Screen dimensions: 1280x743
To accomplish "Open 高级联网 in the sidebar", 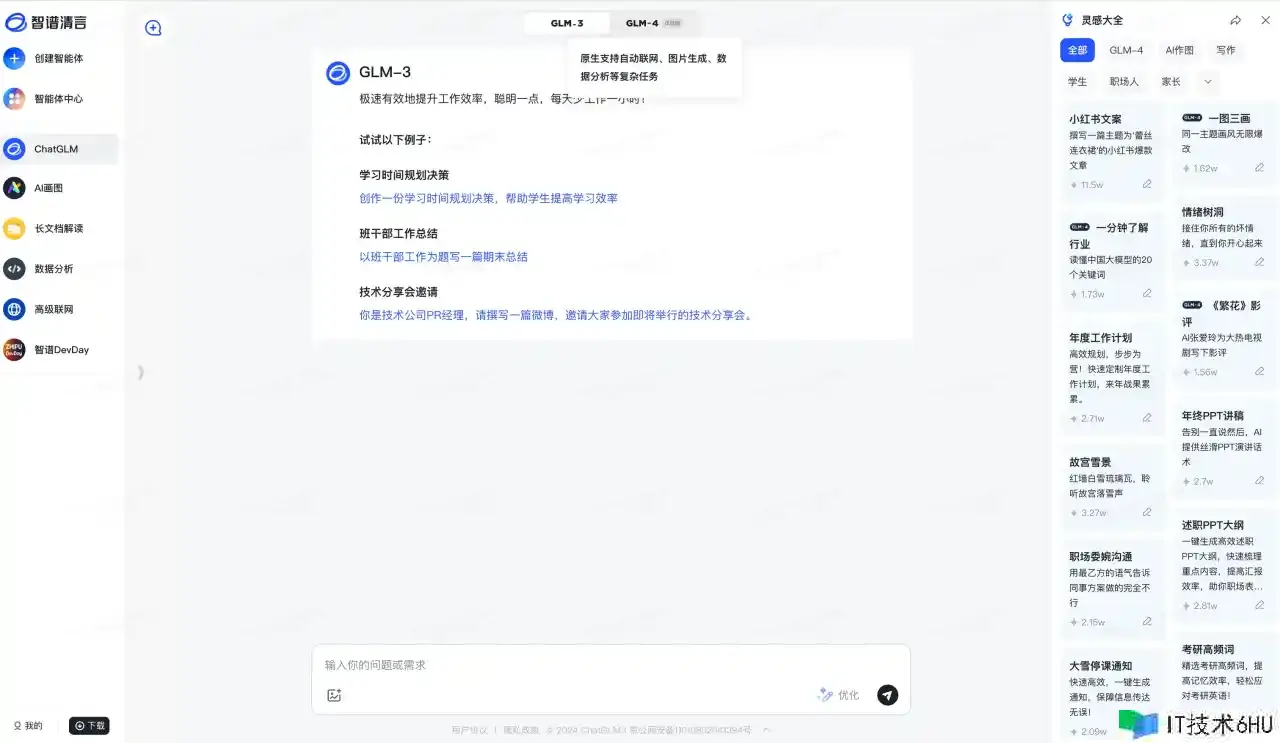I will (x=53, y=309).
